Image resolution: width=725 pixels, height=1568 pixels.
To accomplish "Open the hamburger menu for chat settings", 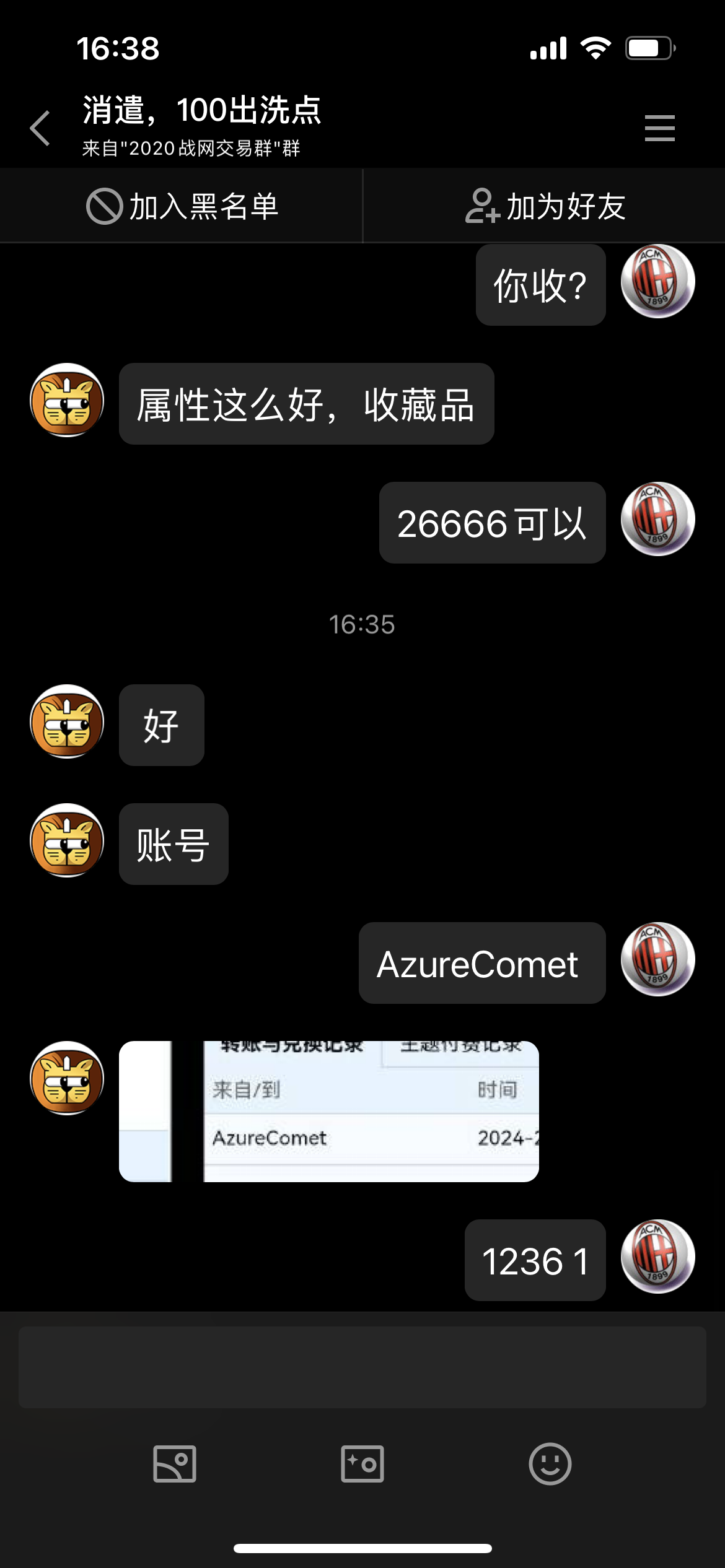I will click(659, 128).
